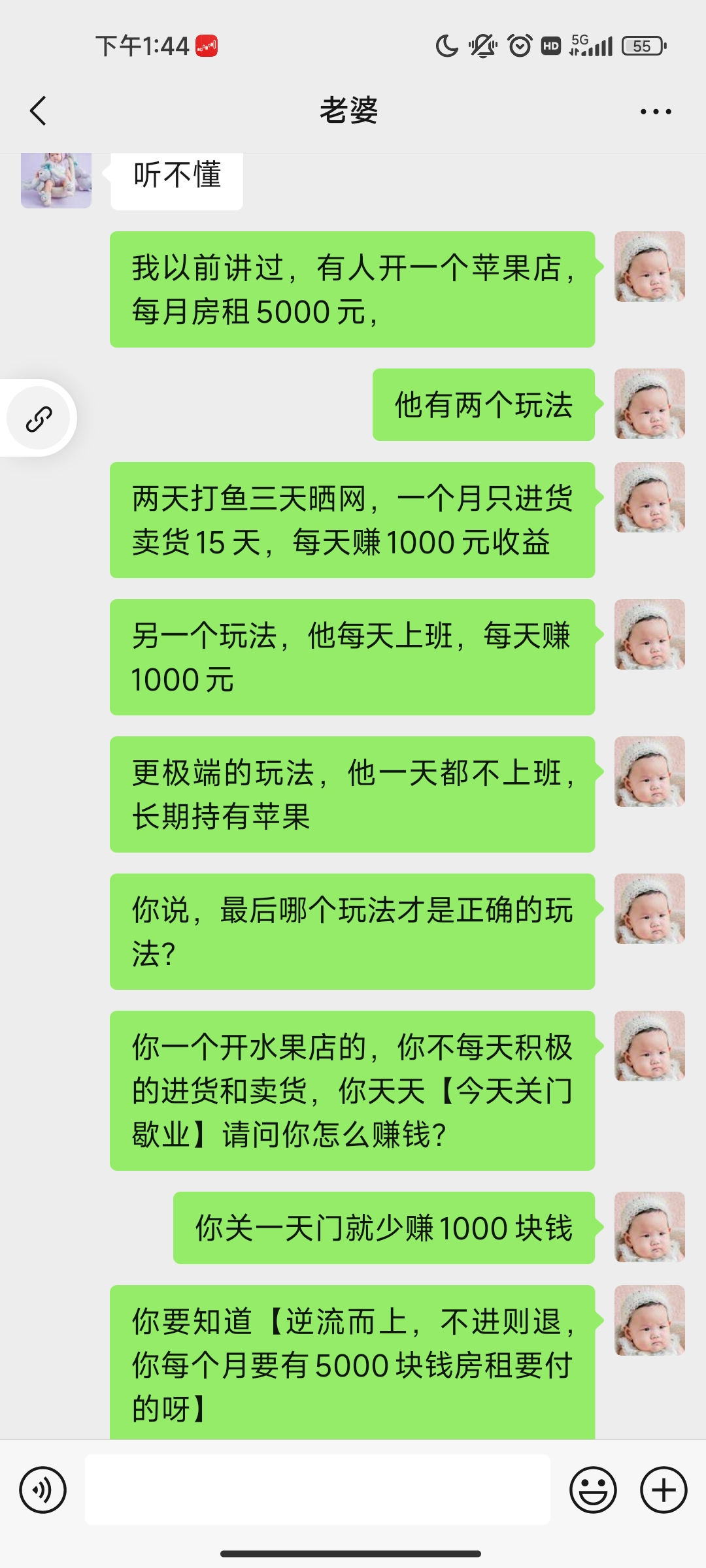706x1568 pixels.
Task: Focus the message text field
Action: [x=317, y=1490]
